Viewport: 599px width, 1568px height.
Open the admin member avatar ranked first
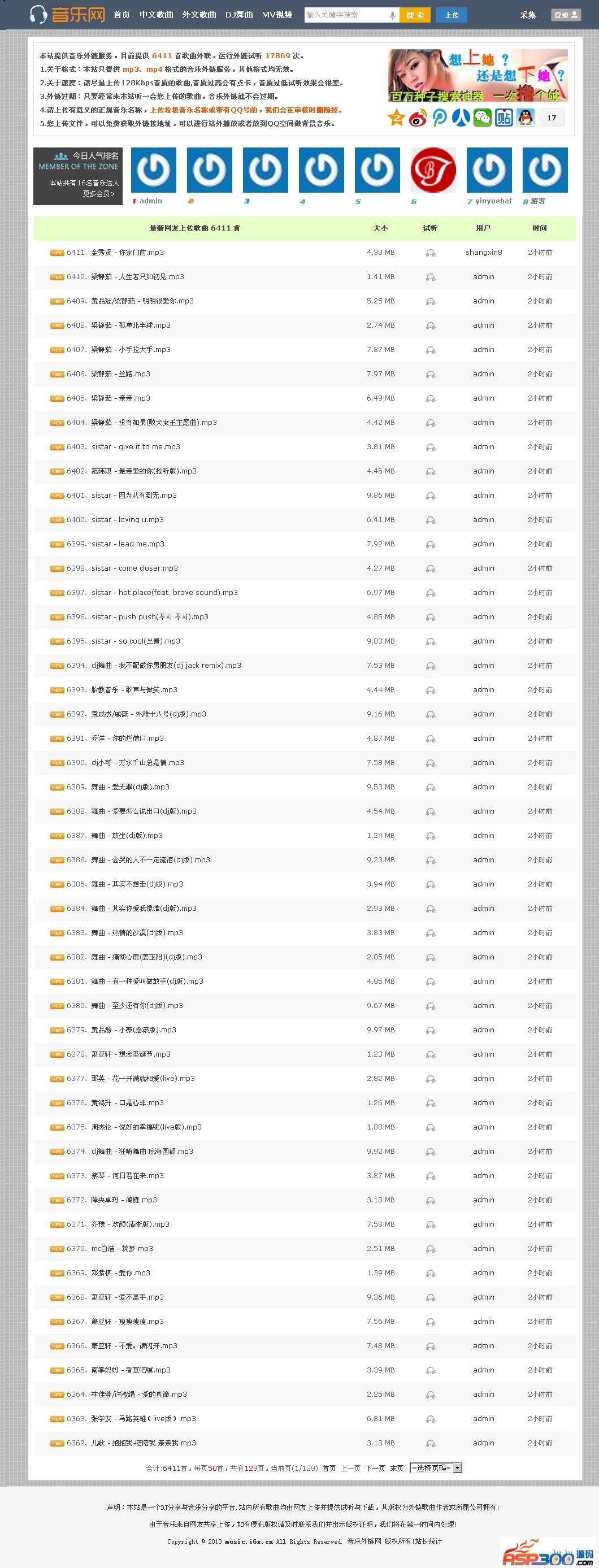[153, 170]
